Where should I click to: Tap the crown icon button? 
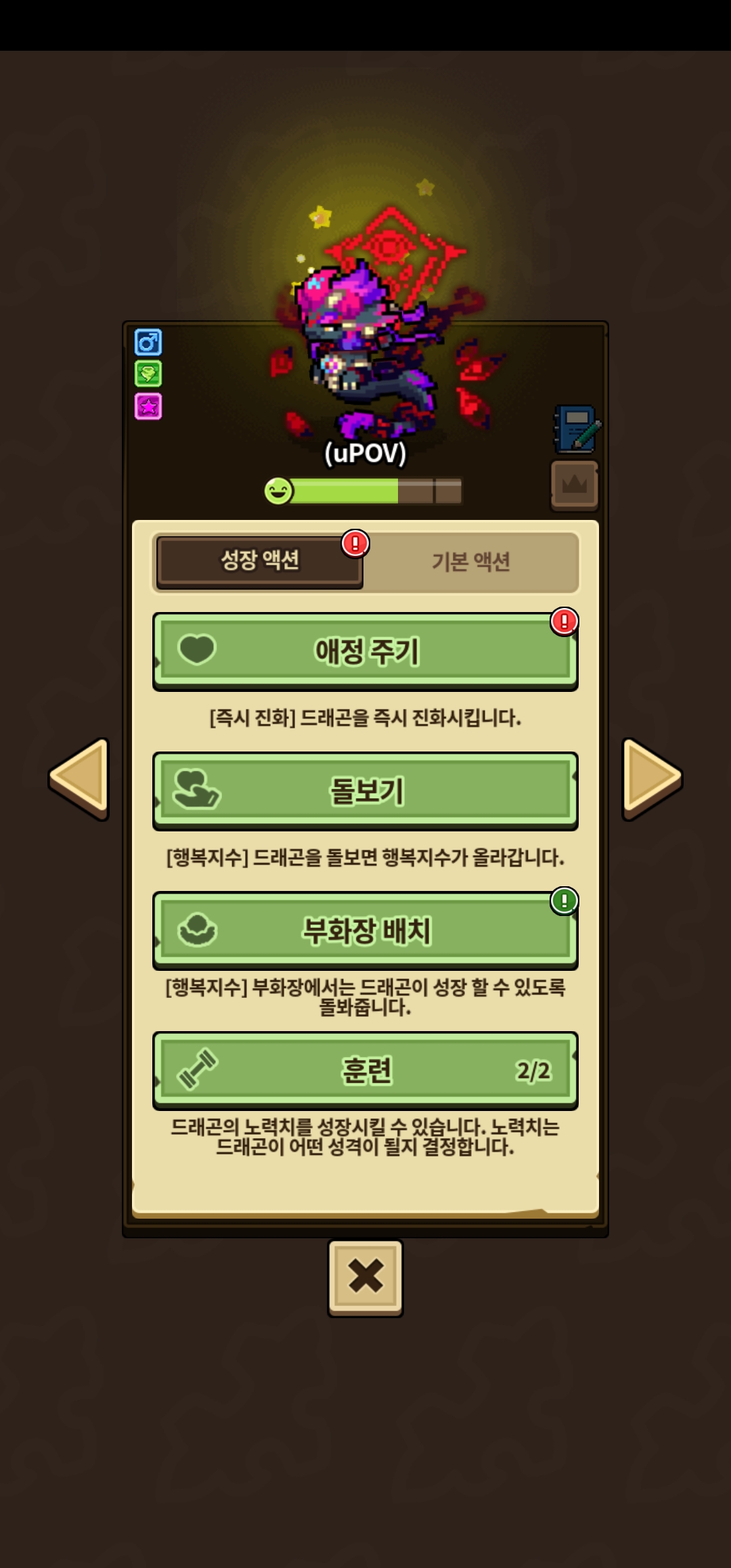coord(574,485)
